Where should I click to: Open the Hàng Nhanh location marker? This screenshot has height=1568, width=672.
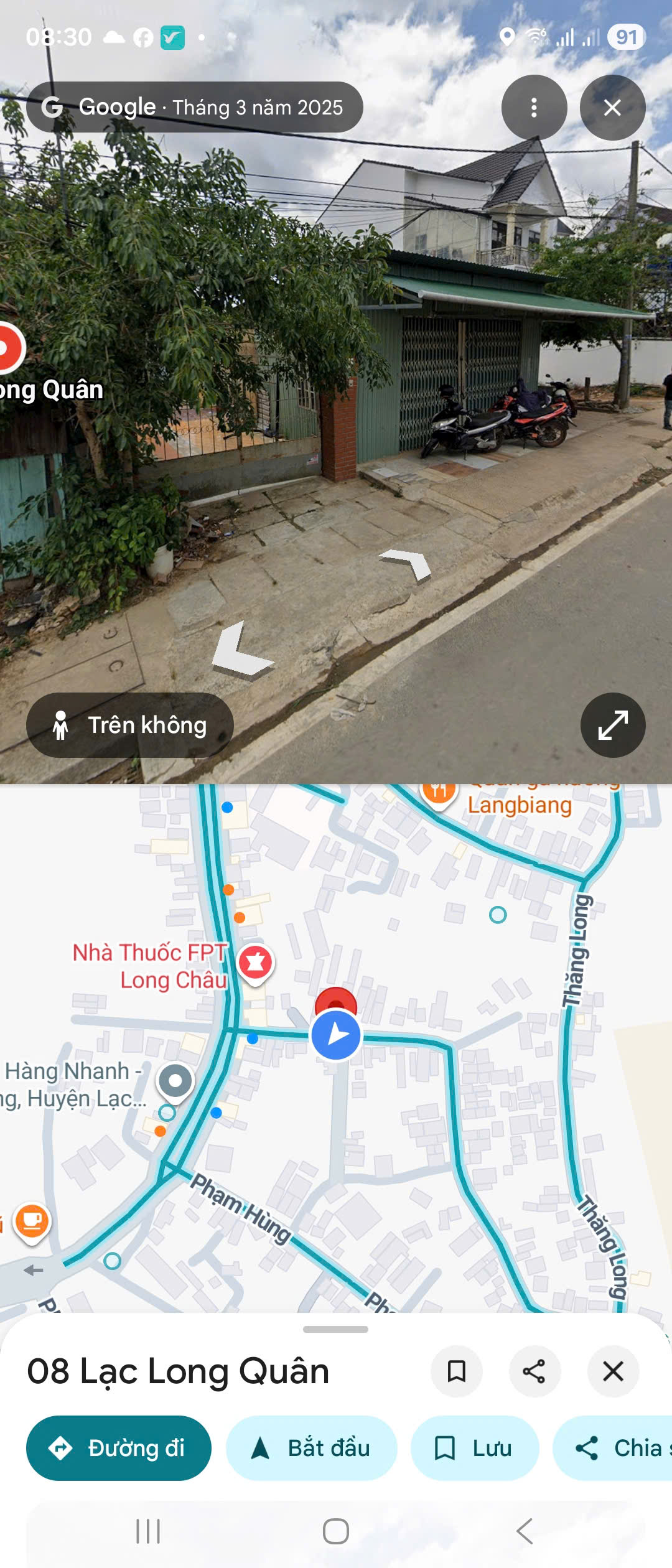(175, 1081)
